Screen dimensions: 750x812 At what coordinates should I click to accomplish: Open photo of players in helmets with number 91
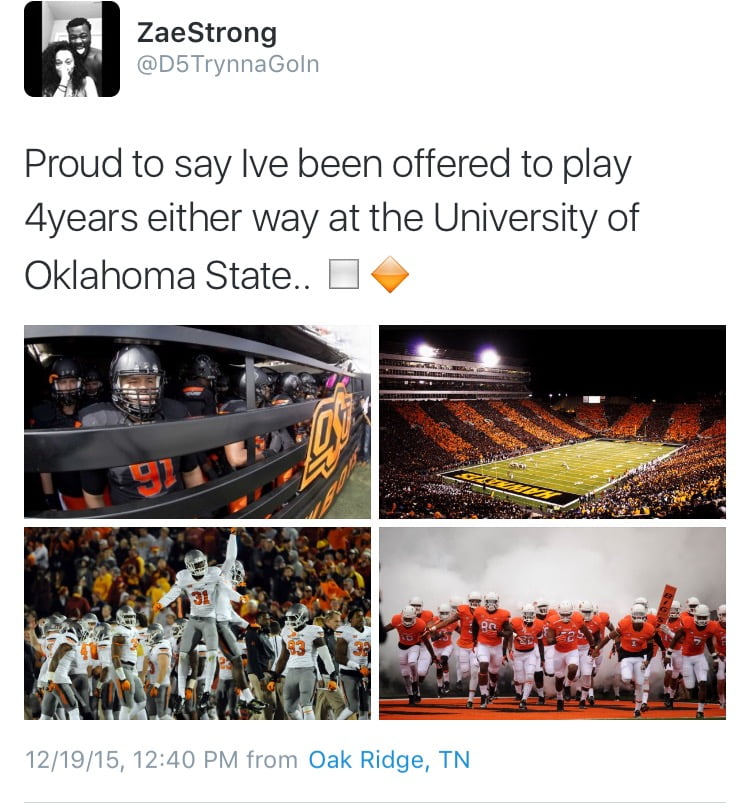point(197,421)
